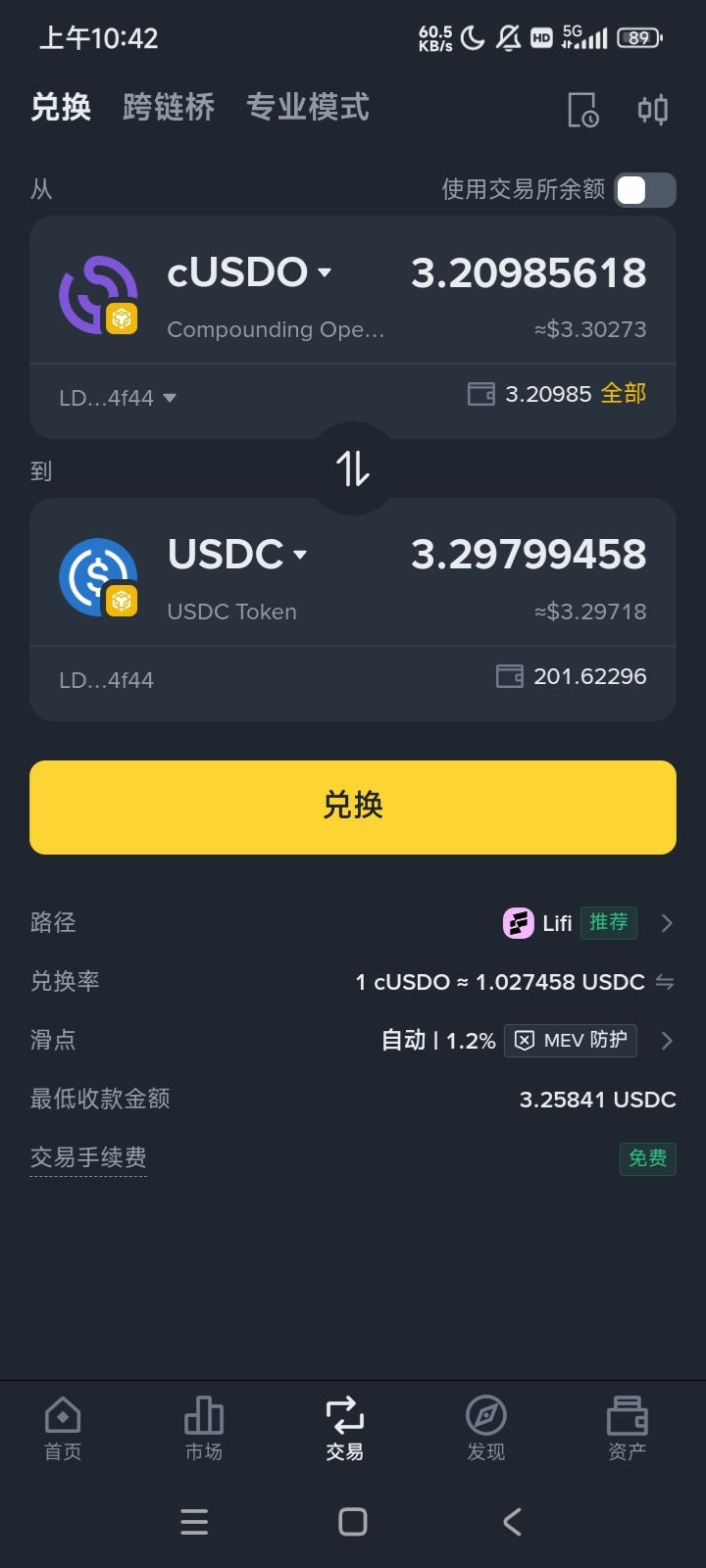Toggle 使用交易所余额 switch

[644, 190]
